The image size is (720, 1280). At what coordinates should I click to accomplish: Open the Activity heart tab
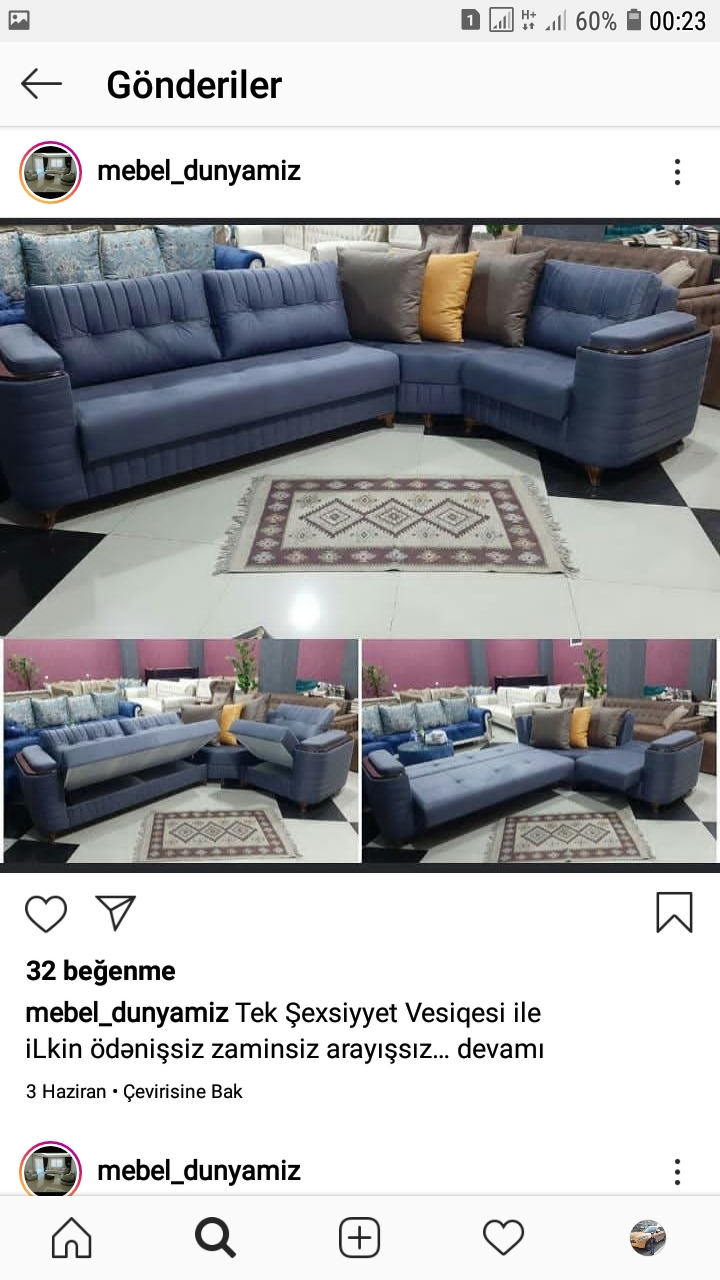point(503,1238)
